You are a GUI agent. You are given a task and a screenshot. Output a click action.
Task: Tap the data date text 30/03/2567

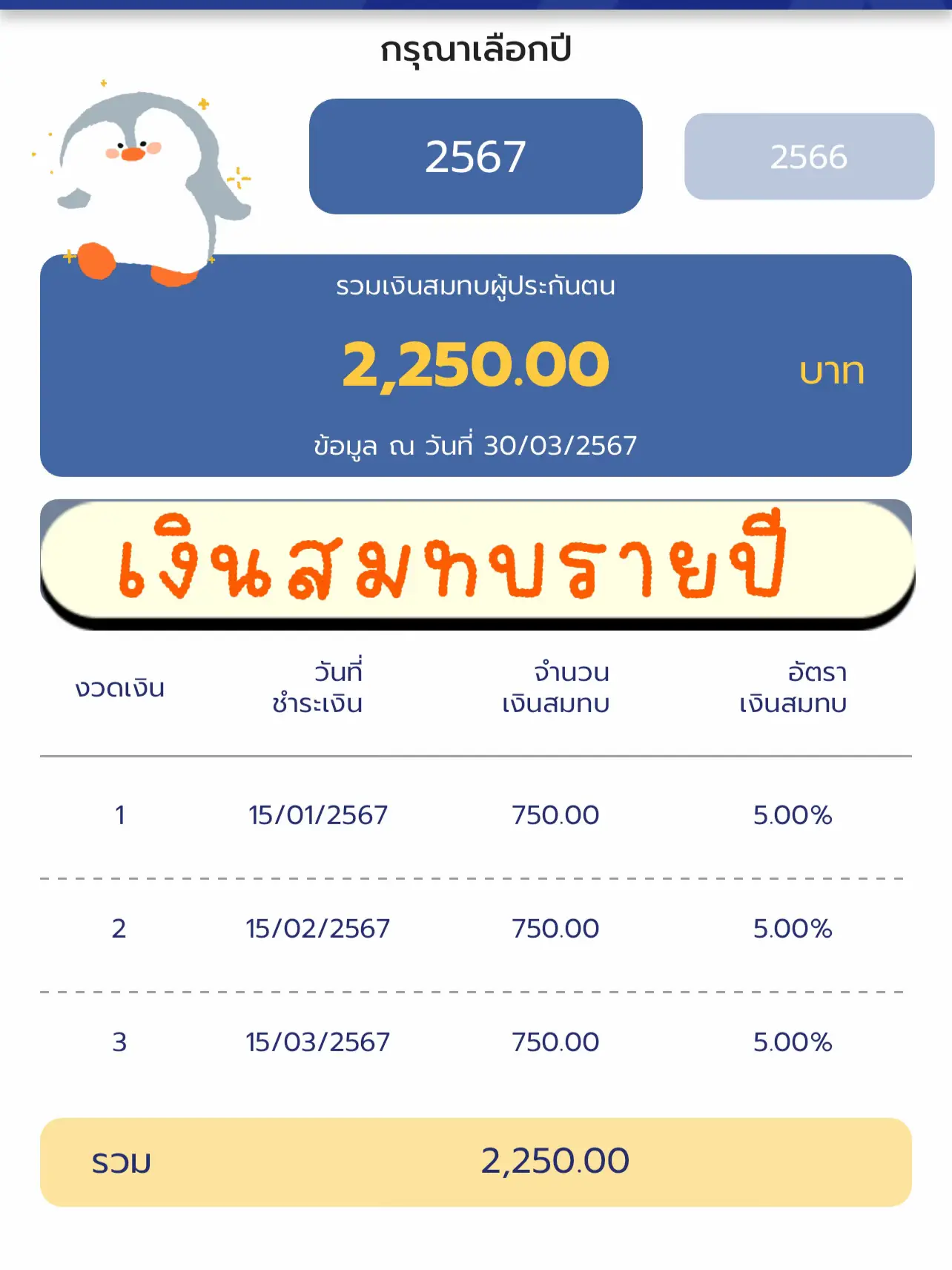pos(475,444)
